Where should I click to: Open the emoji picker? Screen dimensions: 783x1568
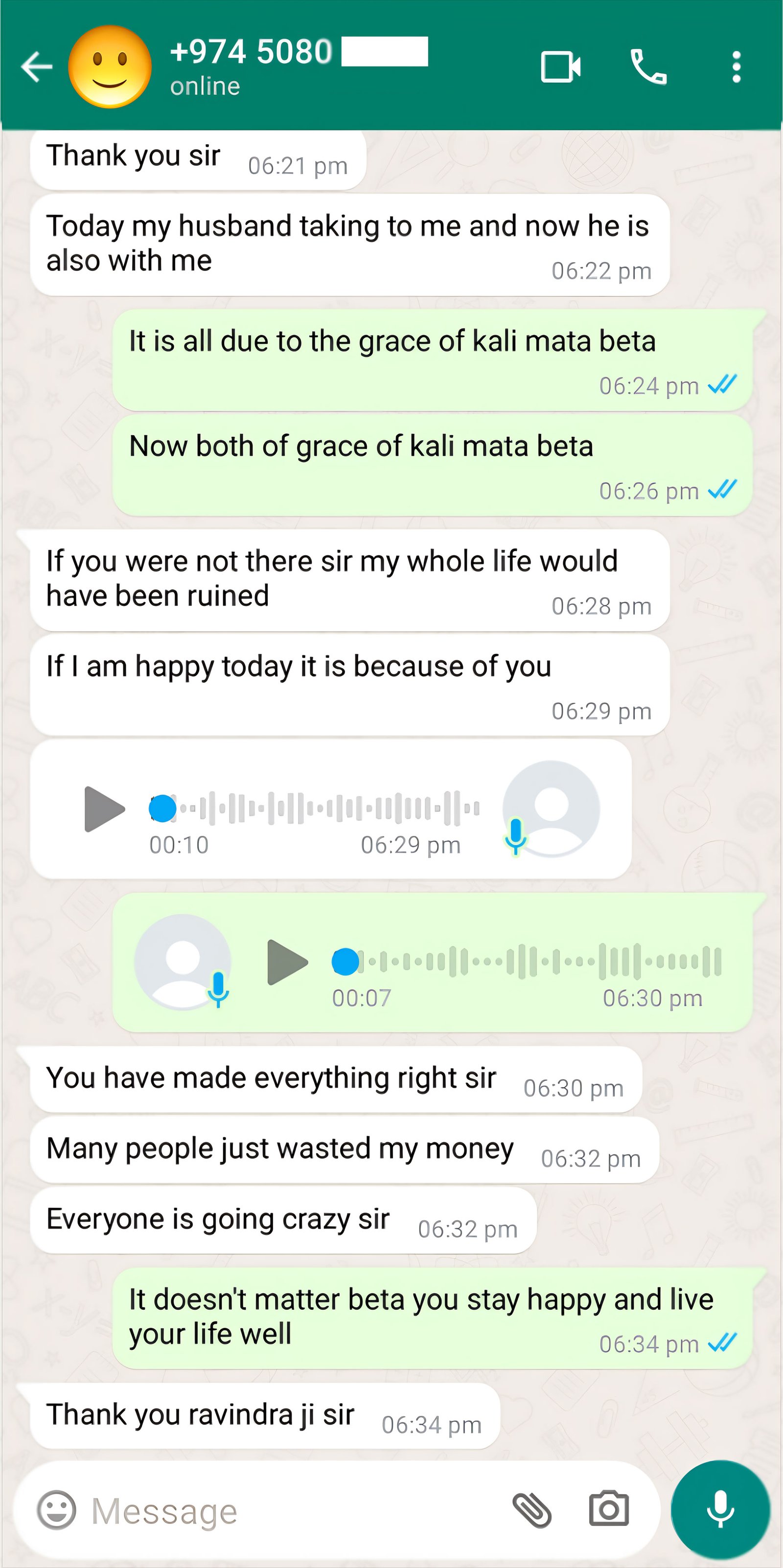(x=57, y=1510)
